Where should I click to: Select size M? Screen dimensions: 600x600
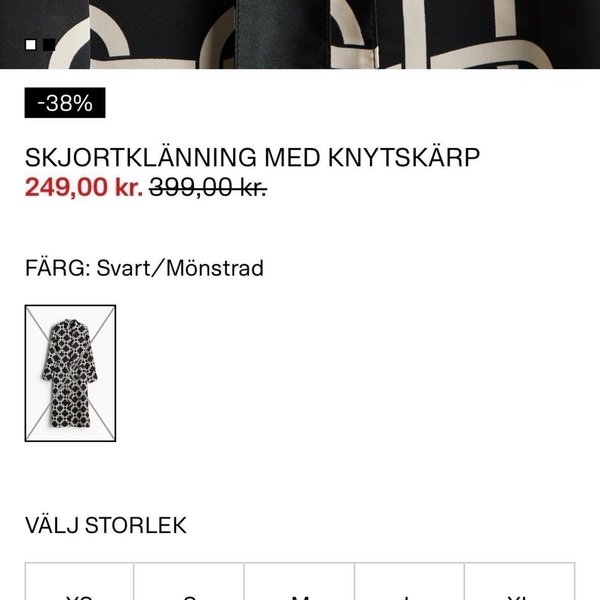[x=299, y=584]
